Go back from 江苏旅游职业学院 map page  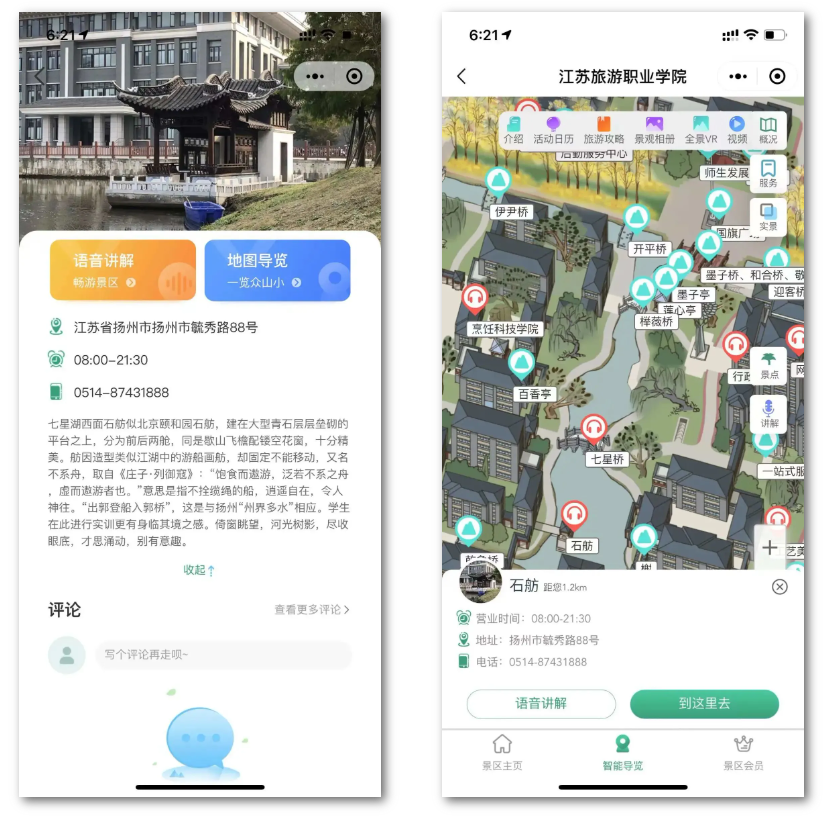pyautogui.click(x=461, y=77)
